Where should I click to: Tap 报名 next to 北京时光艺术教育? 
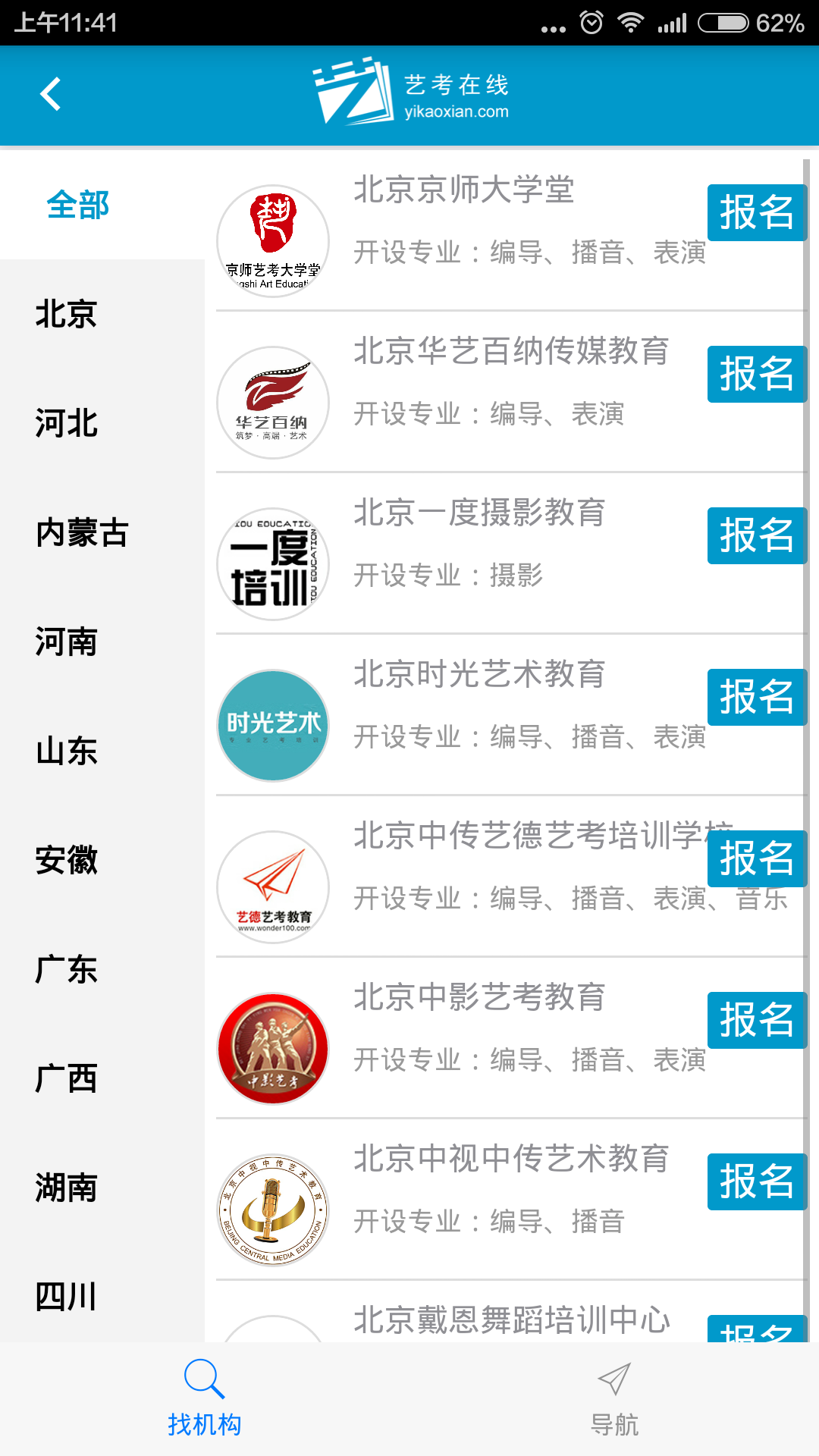(756, 697)
